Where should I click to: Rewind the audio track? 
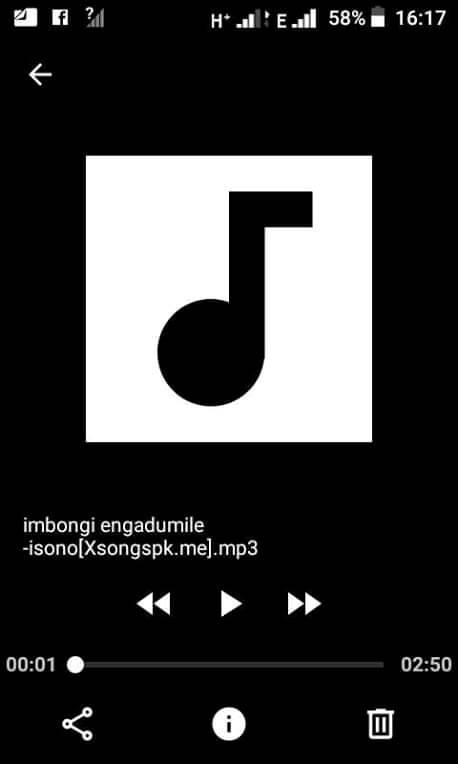point(153,604)
